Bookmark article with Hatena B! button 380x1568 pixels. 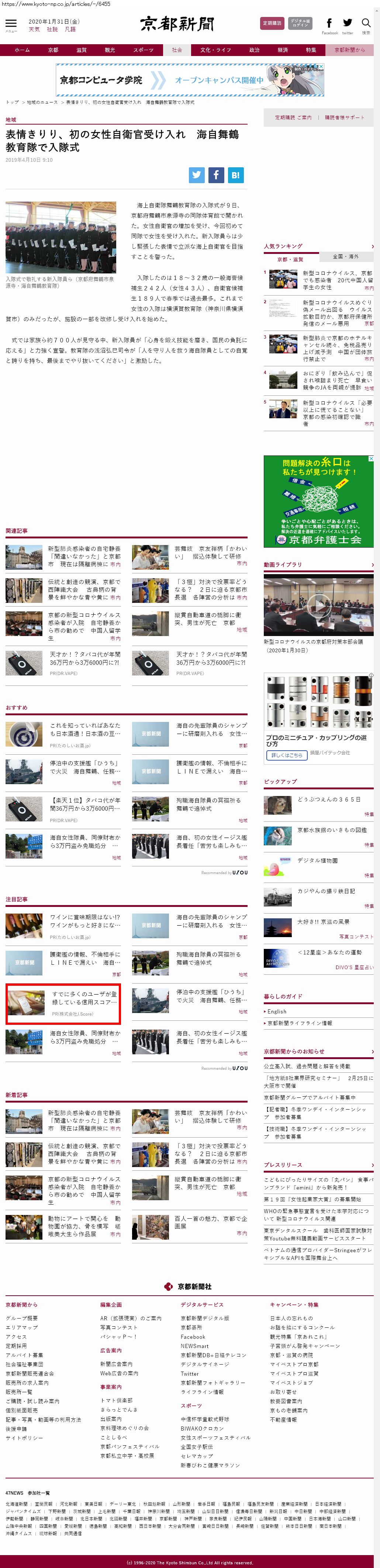(x=236, y=175)
